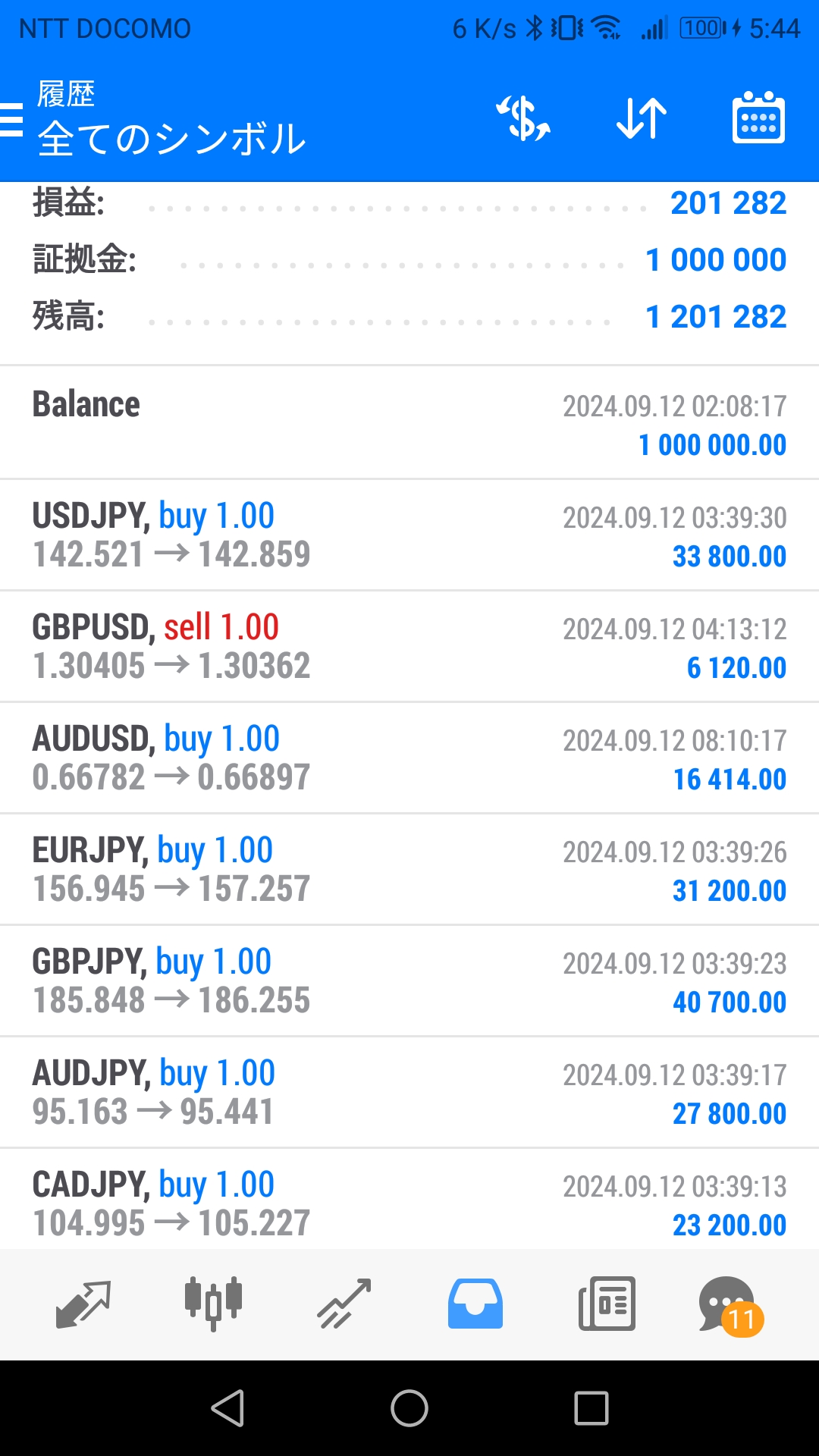Go to the trade tab
Image resolution: width=819 pixels, height=1456 pixels.
pos(344,1304)
